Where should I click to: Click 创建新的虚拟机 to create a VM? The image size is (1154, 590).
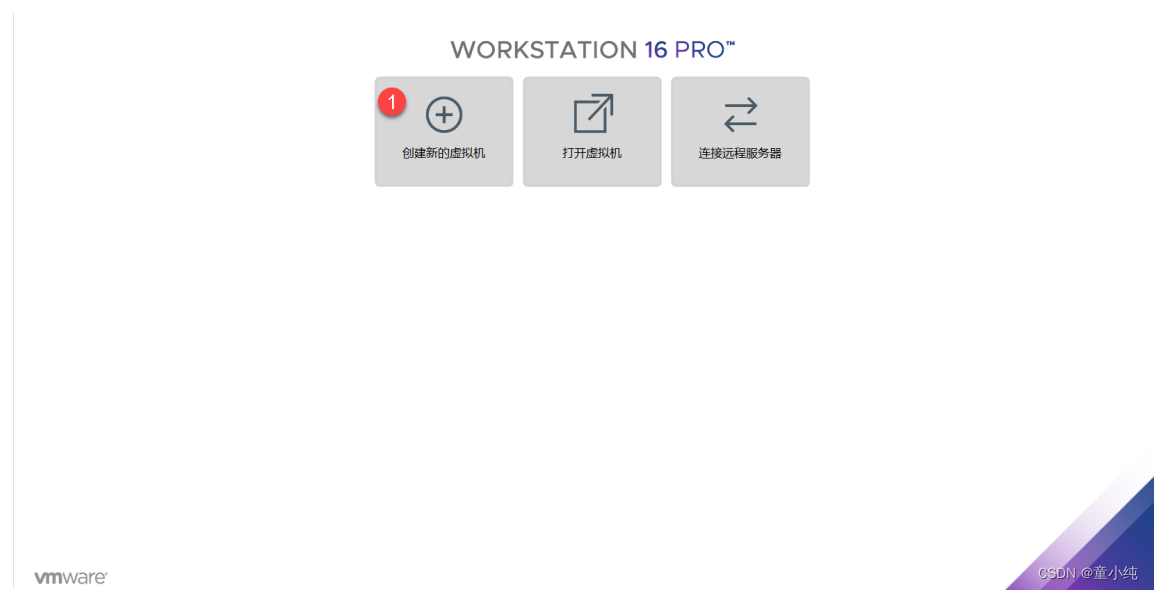pyautogui.click(x=444, y=132)
